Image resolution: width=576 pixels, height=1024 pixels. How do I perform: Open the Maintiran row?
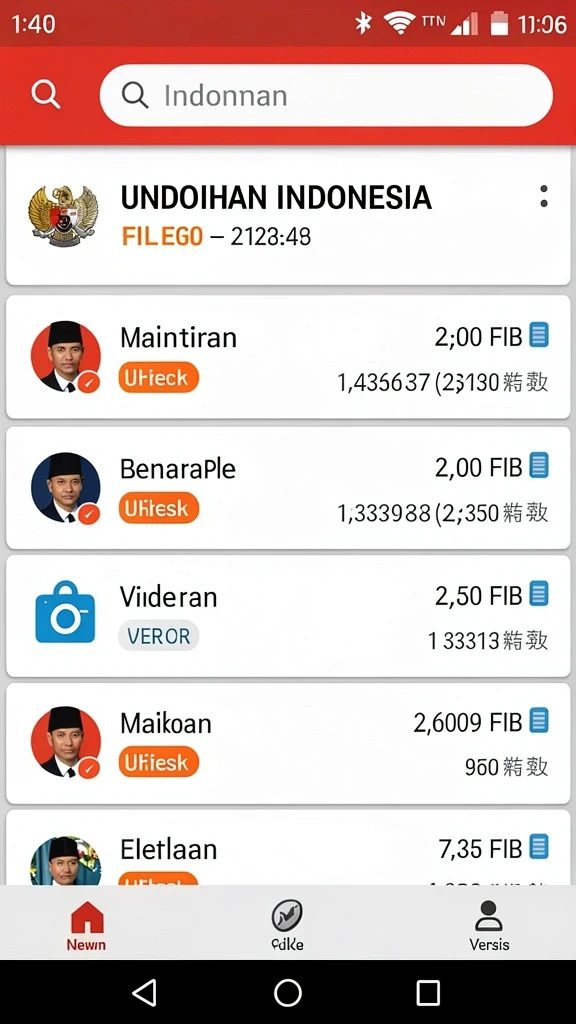click(288, 357)
